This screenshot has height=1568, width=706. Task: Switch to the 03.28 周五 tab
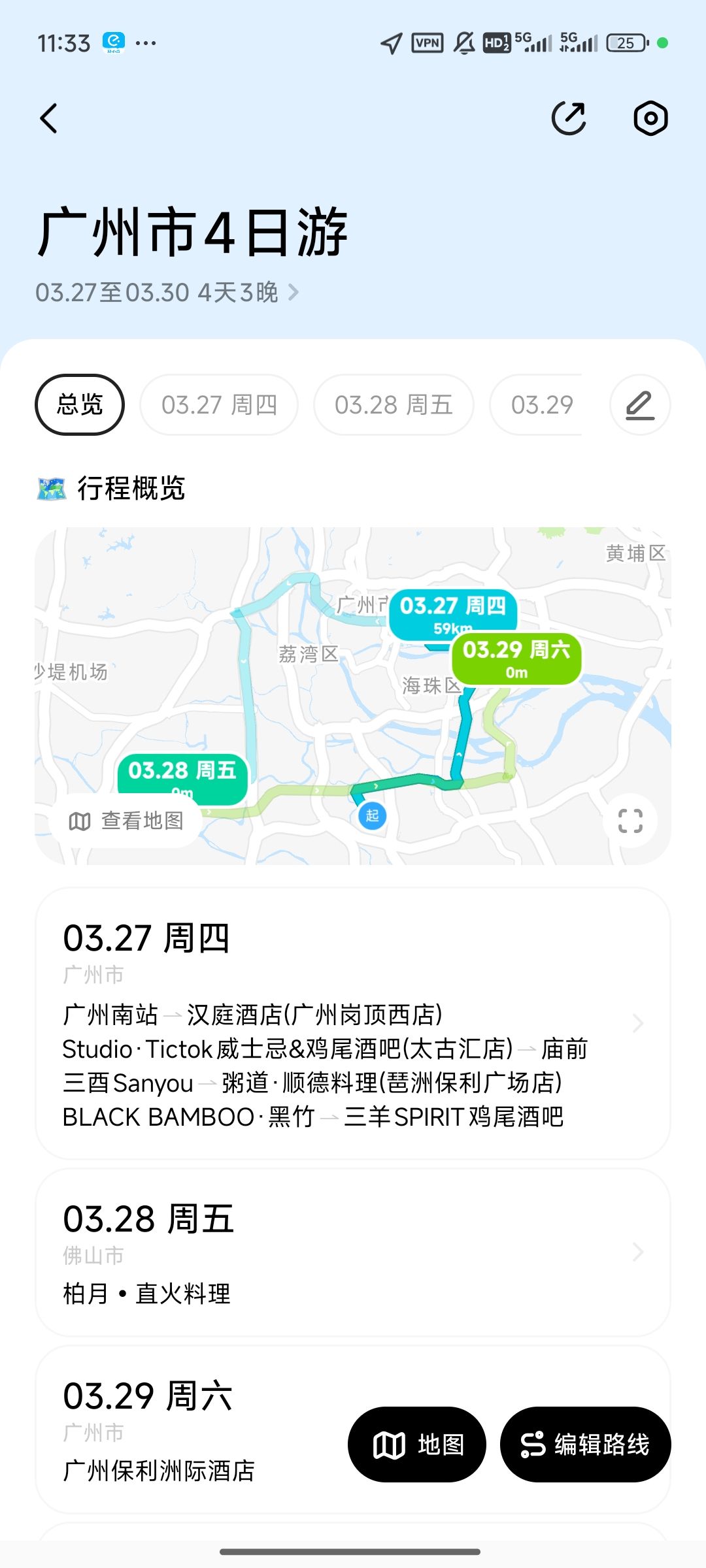[x=394, y=404]
